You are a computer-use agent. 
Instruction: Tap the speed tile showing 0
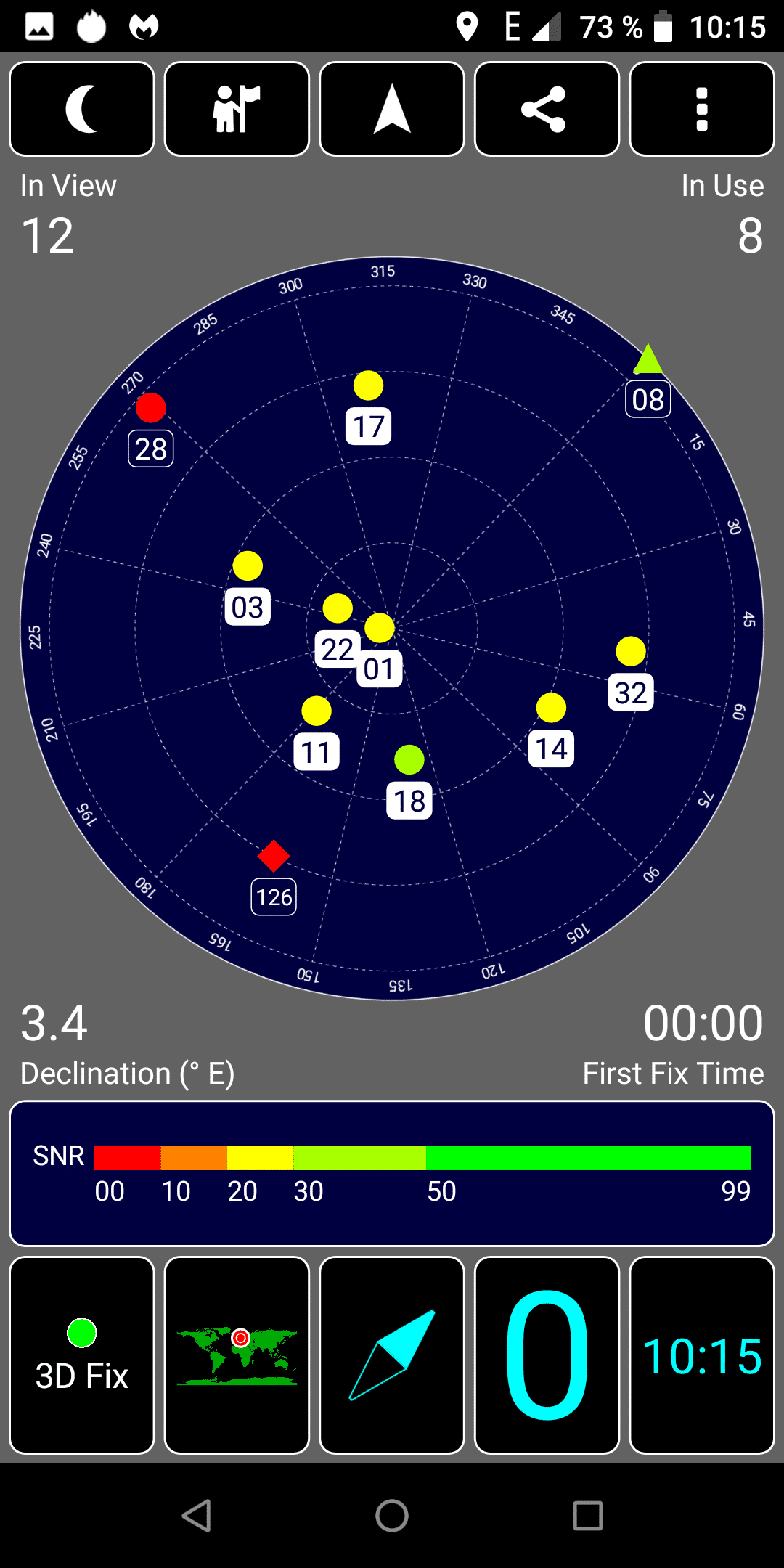tap(547, 1355)
